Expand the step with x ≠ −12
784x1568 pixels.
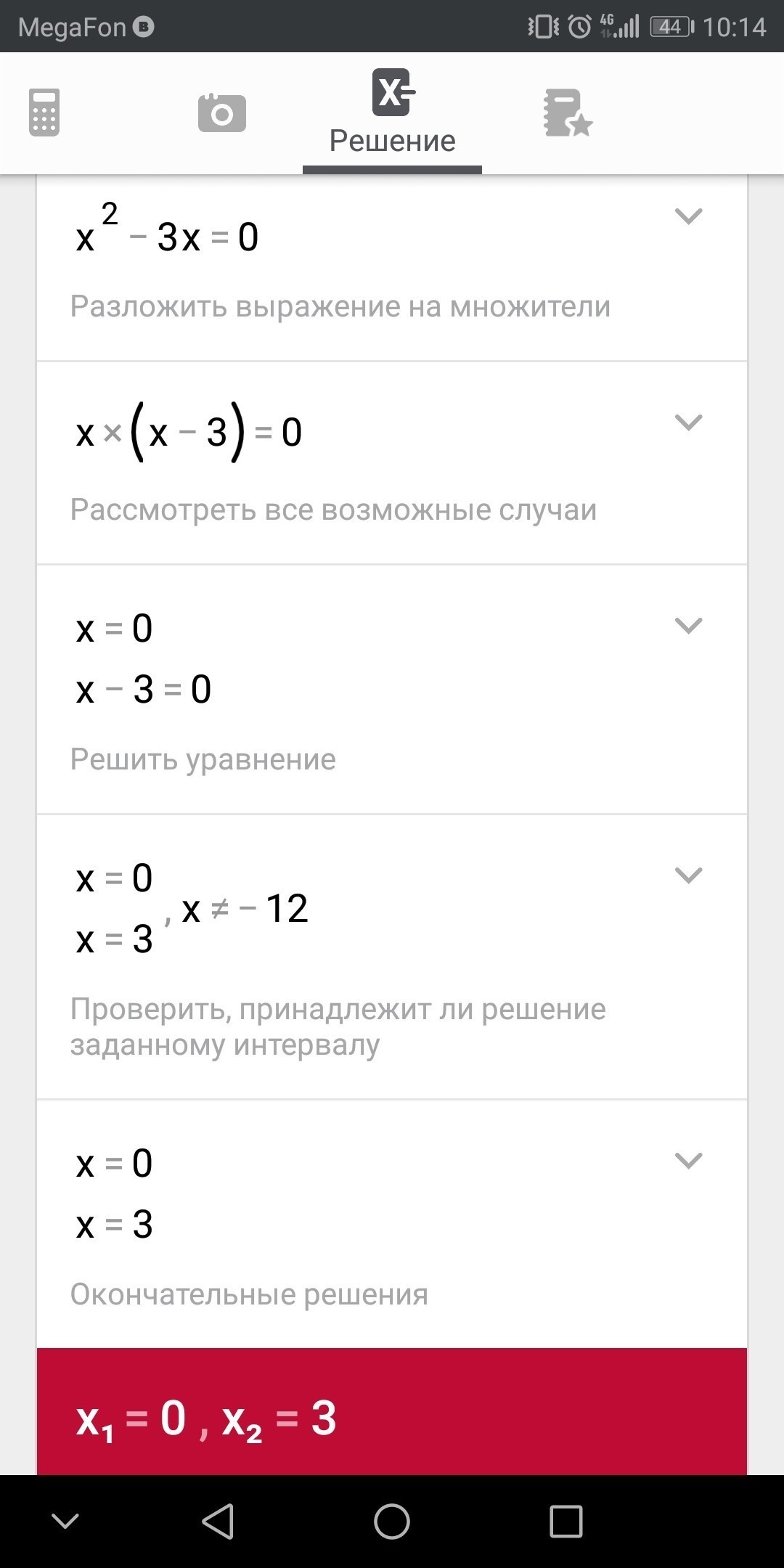coord(688,875)
